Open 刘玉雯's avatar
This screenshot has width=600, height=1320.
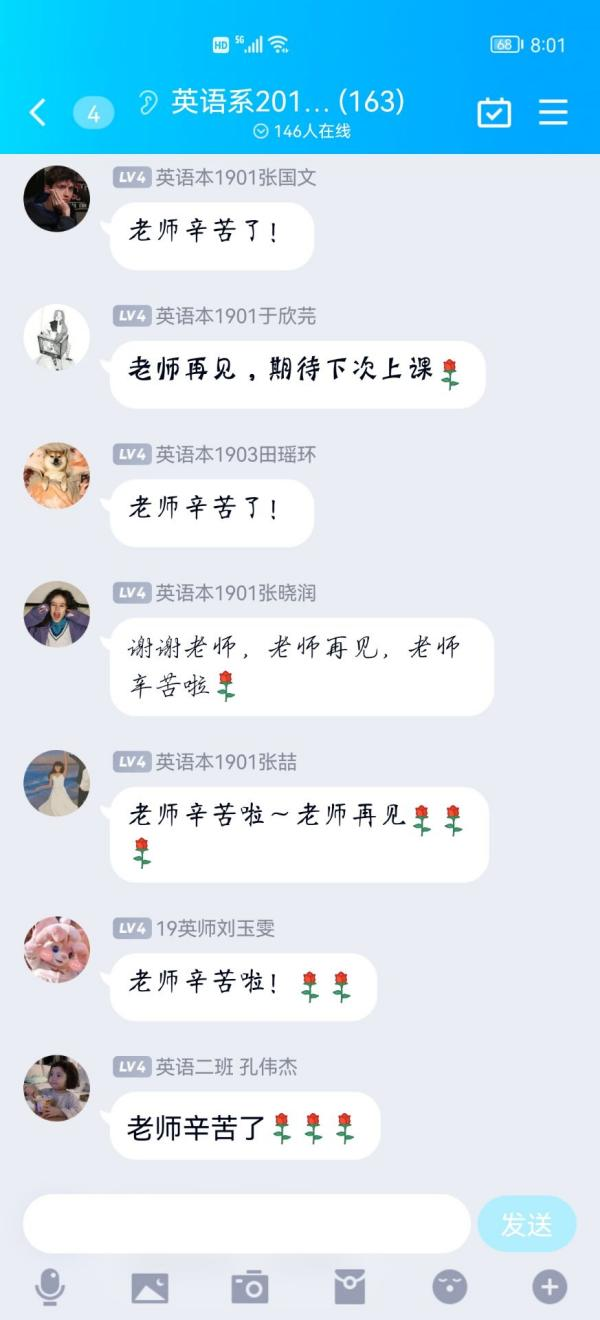tap(57, 949)
